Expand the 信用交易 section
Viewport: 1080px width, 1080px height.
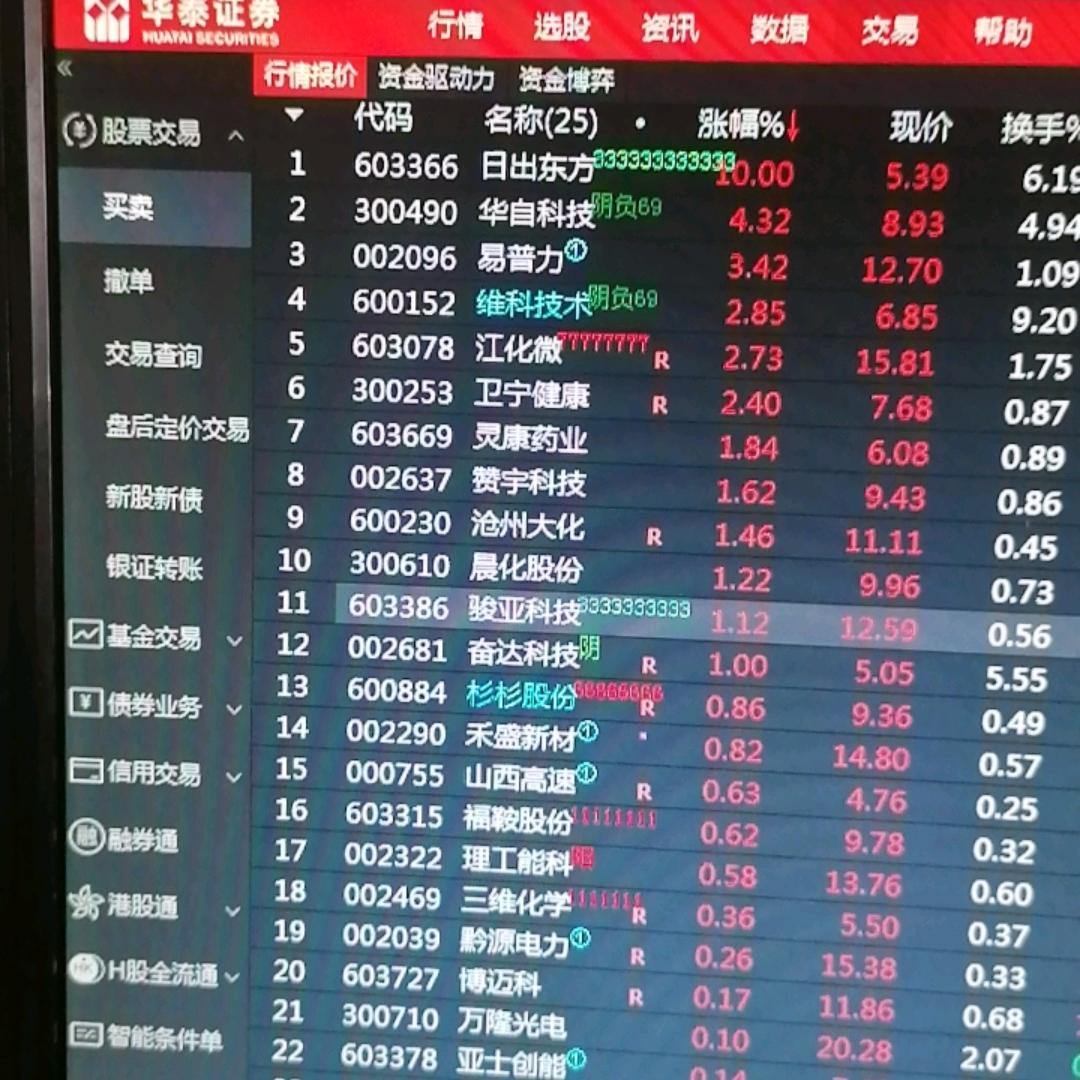click(234, 776)
